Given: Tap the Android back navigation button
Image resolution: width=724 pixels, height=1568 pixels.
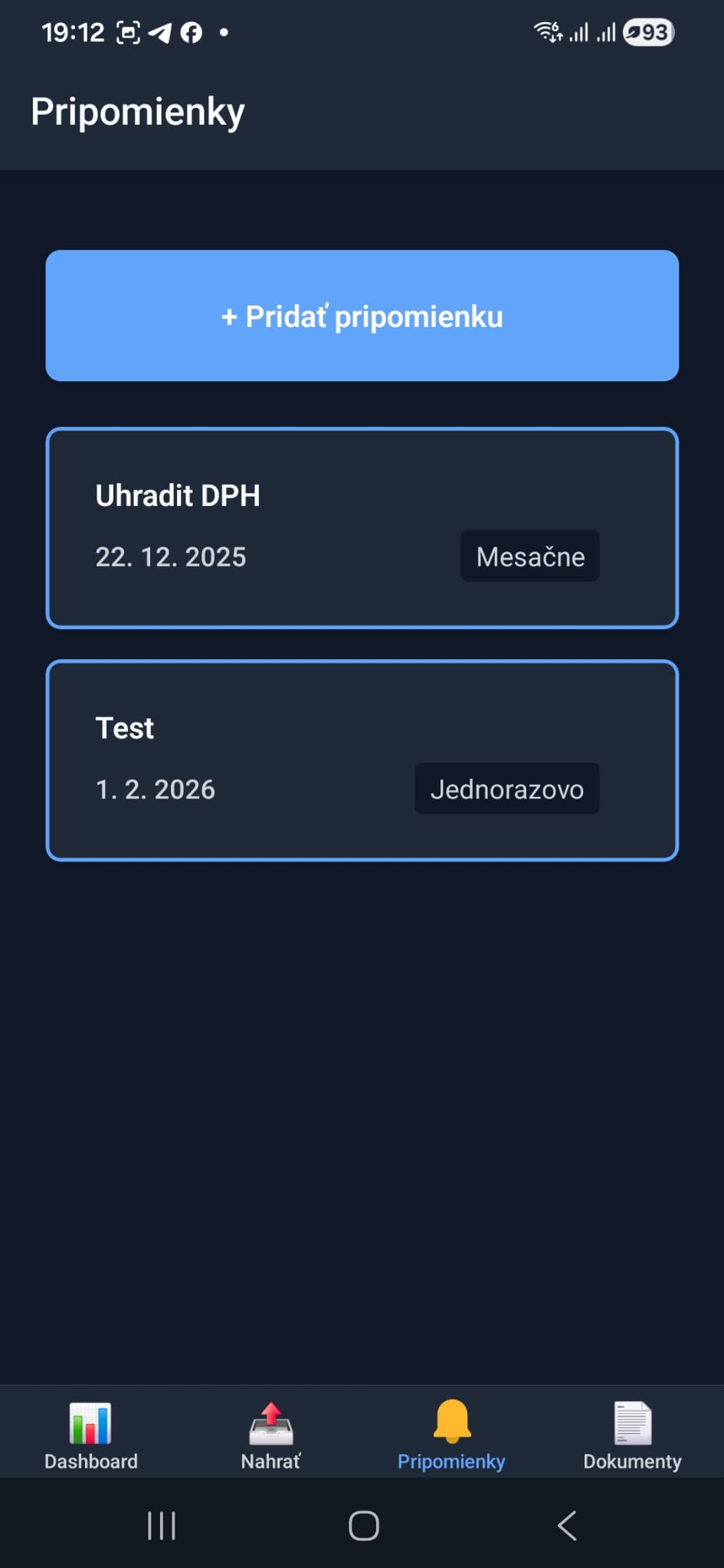Looking at the screenshot, I should click(x=566, y=1525).
